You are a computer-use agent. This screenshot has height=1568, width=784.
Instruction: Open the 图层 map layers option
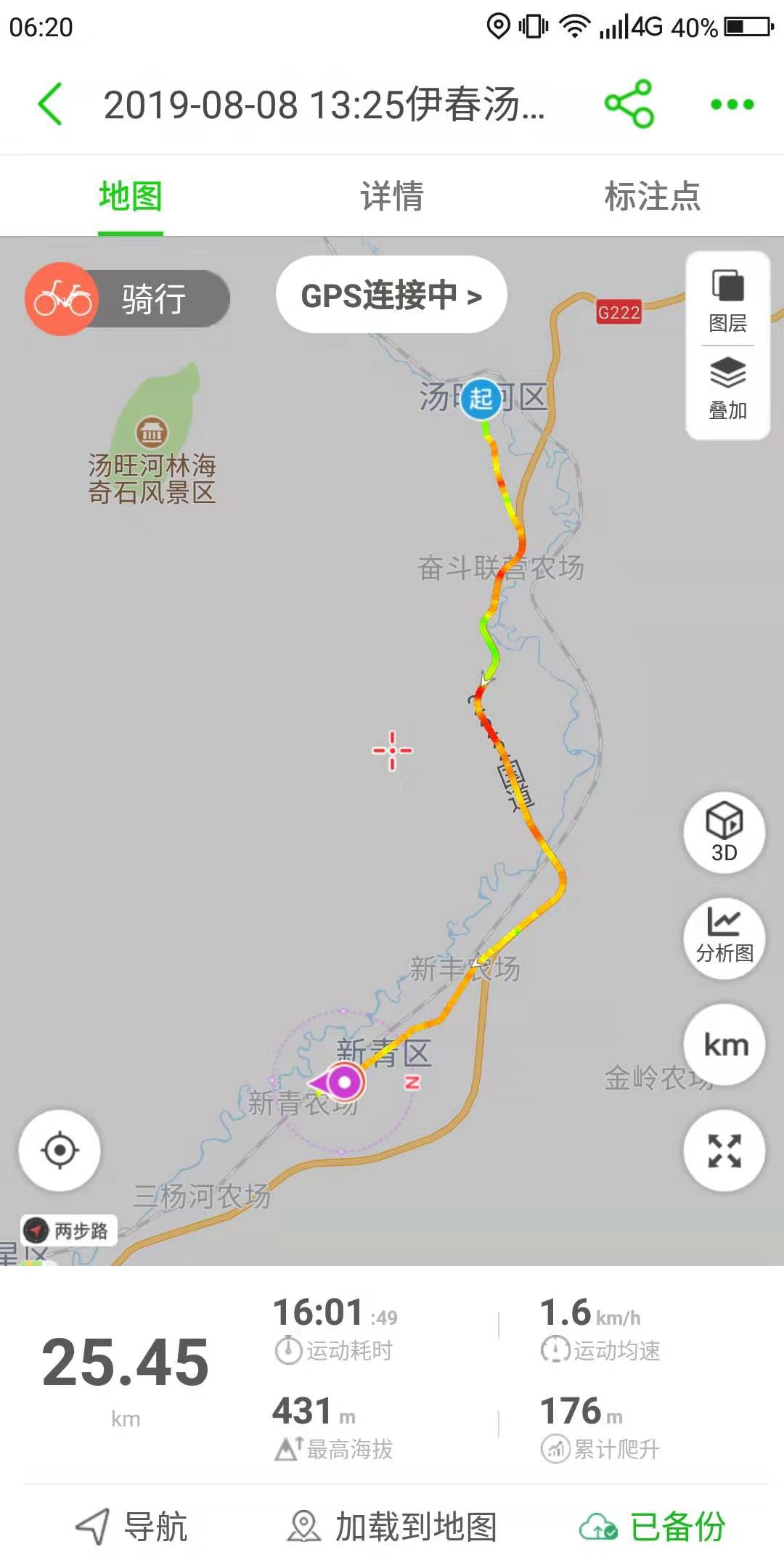(727, 301)
